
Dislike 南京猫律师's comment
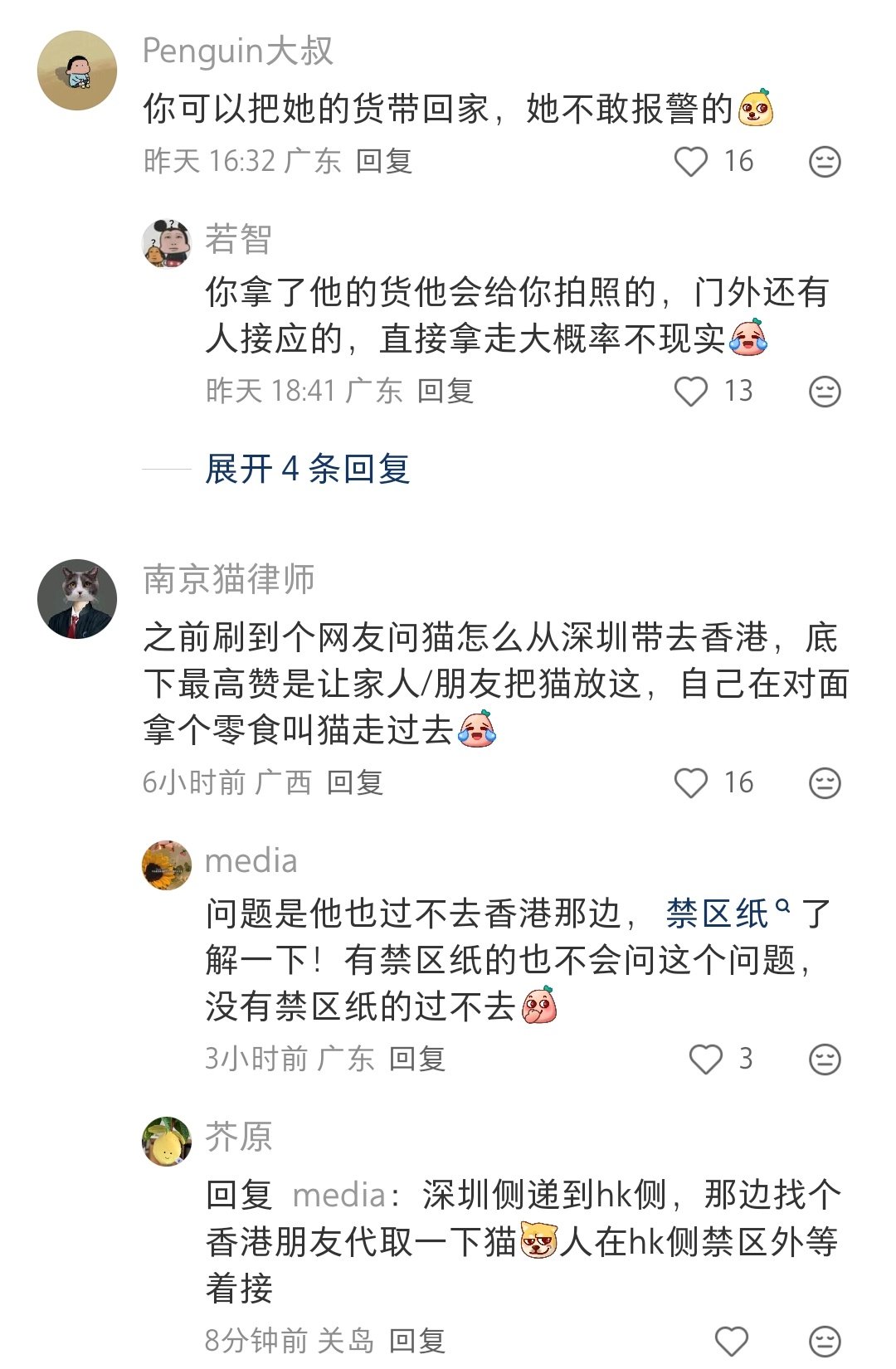824,783
